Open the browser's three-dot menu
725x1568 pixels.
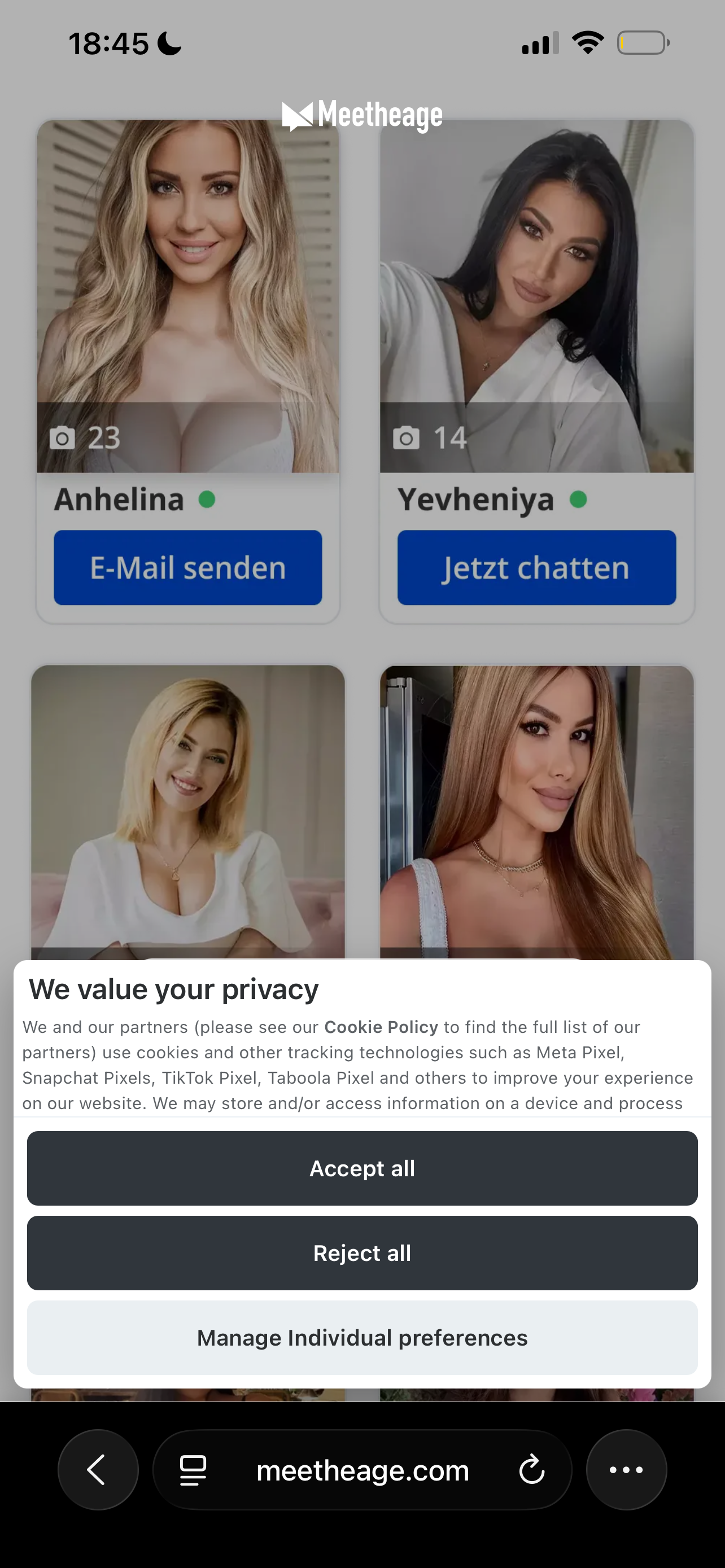pyautogui.click(x=626, y=1469)
